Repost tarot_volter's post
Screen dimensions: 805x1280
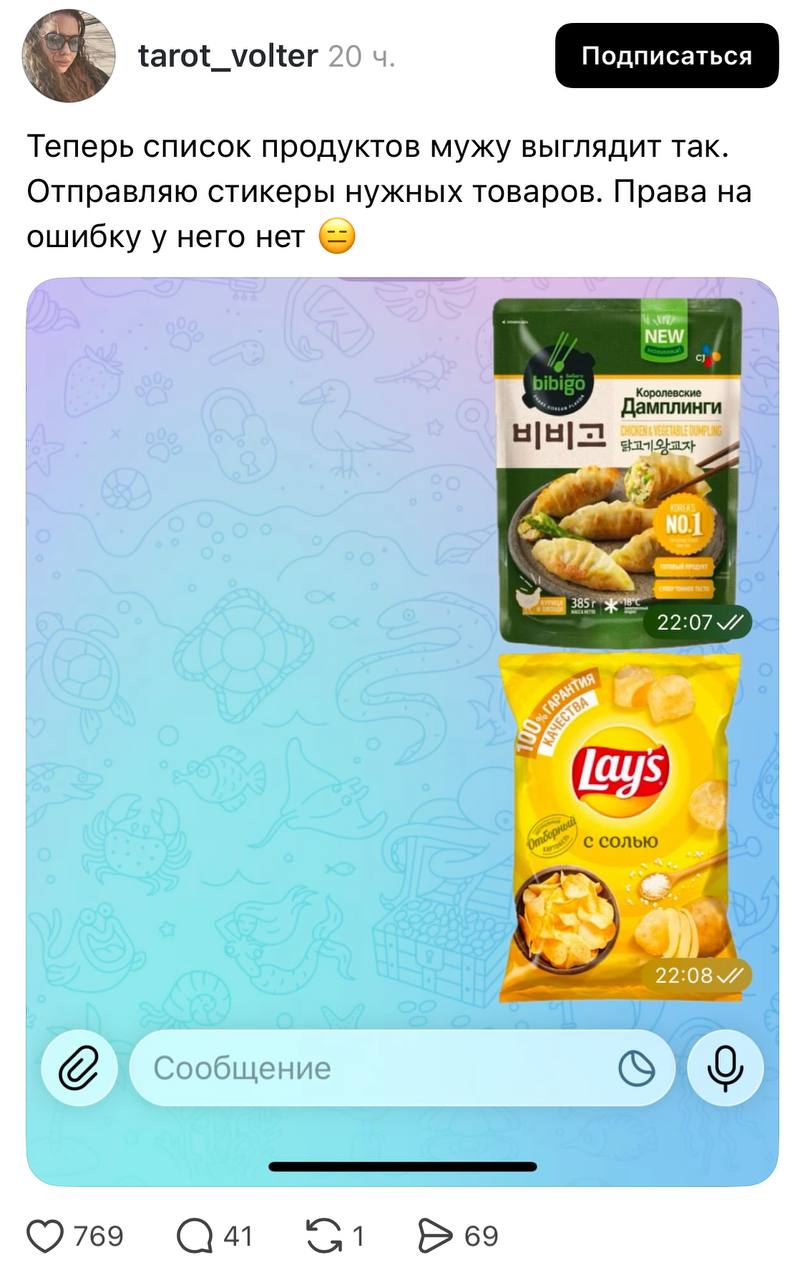pos(323,1237)
